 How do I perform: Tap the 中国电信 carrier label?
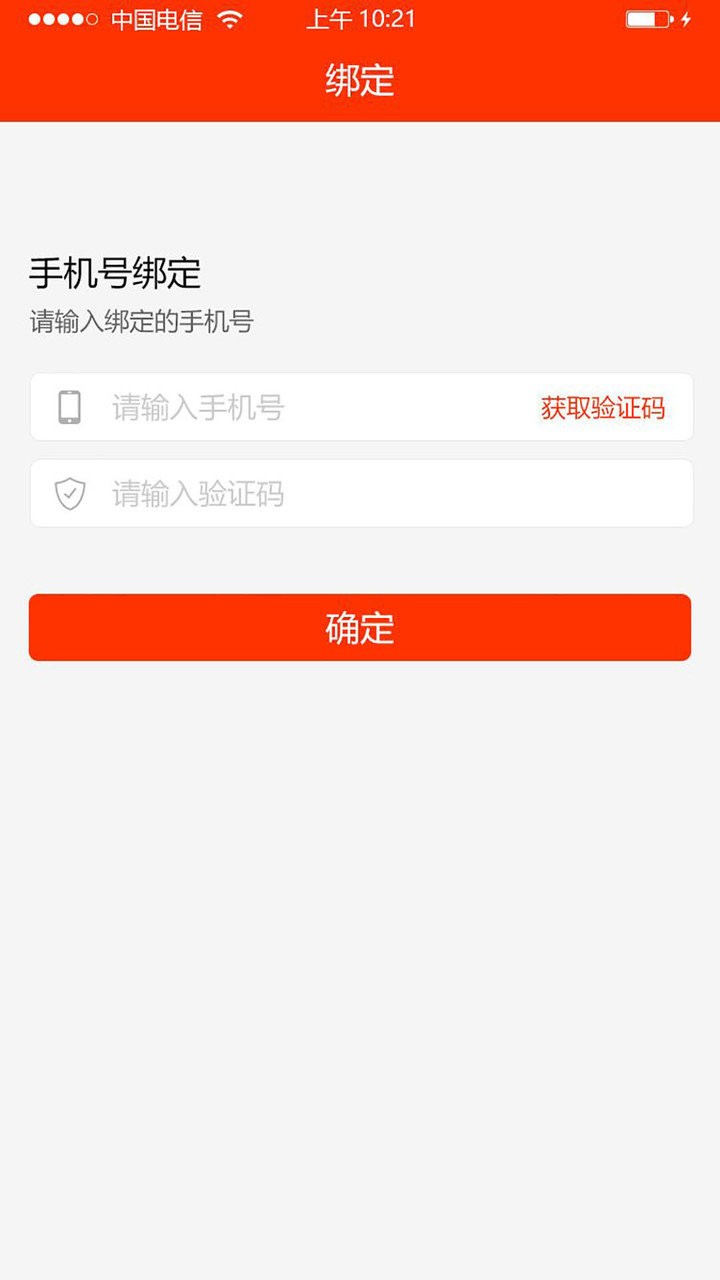pos(155,18)
